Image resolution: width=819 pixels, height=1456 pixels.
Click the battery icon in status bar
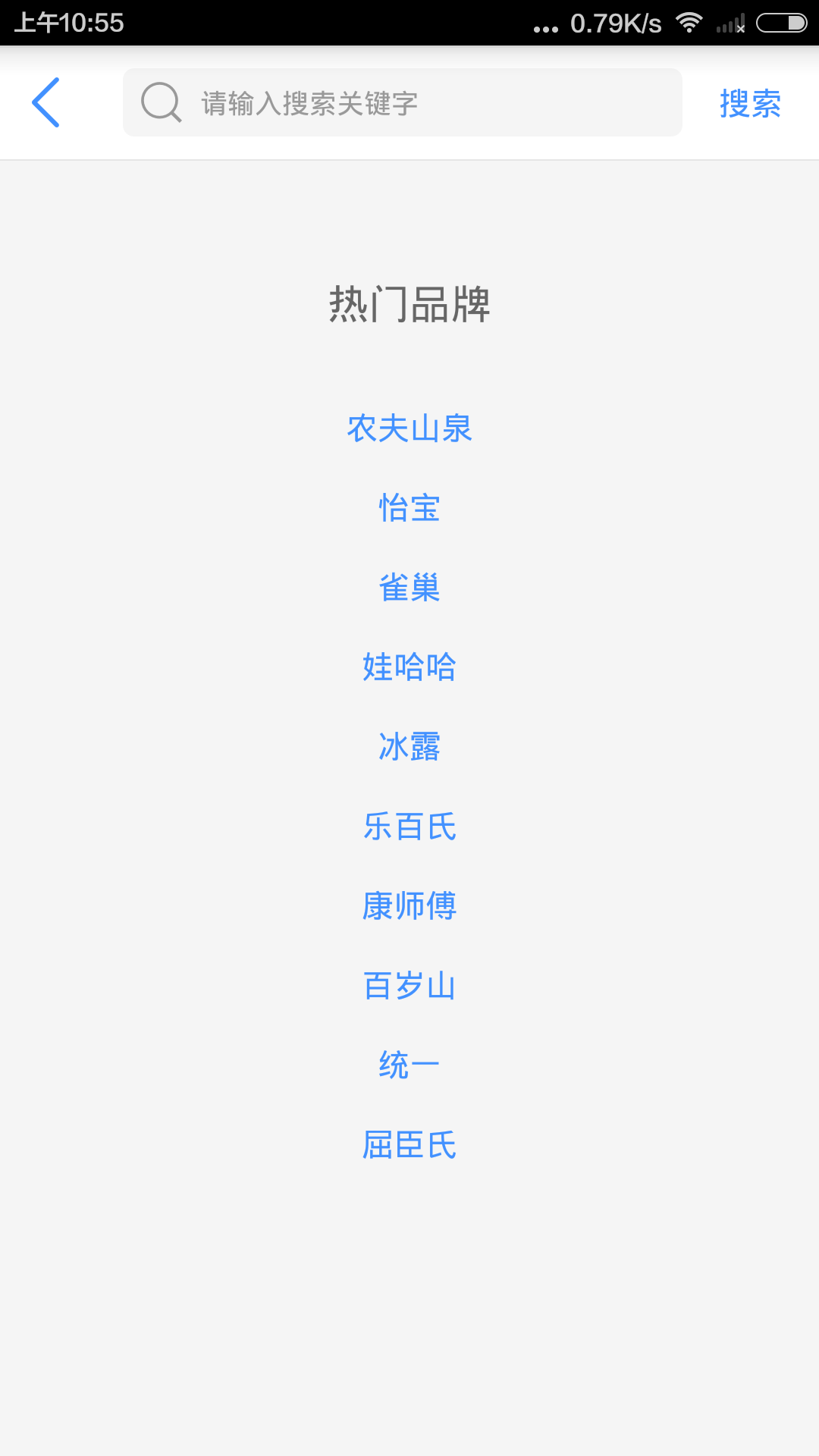tap(777, 23)
